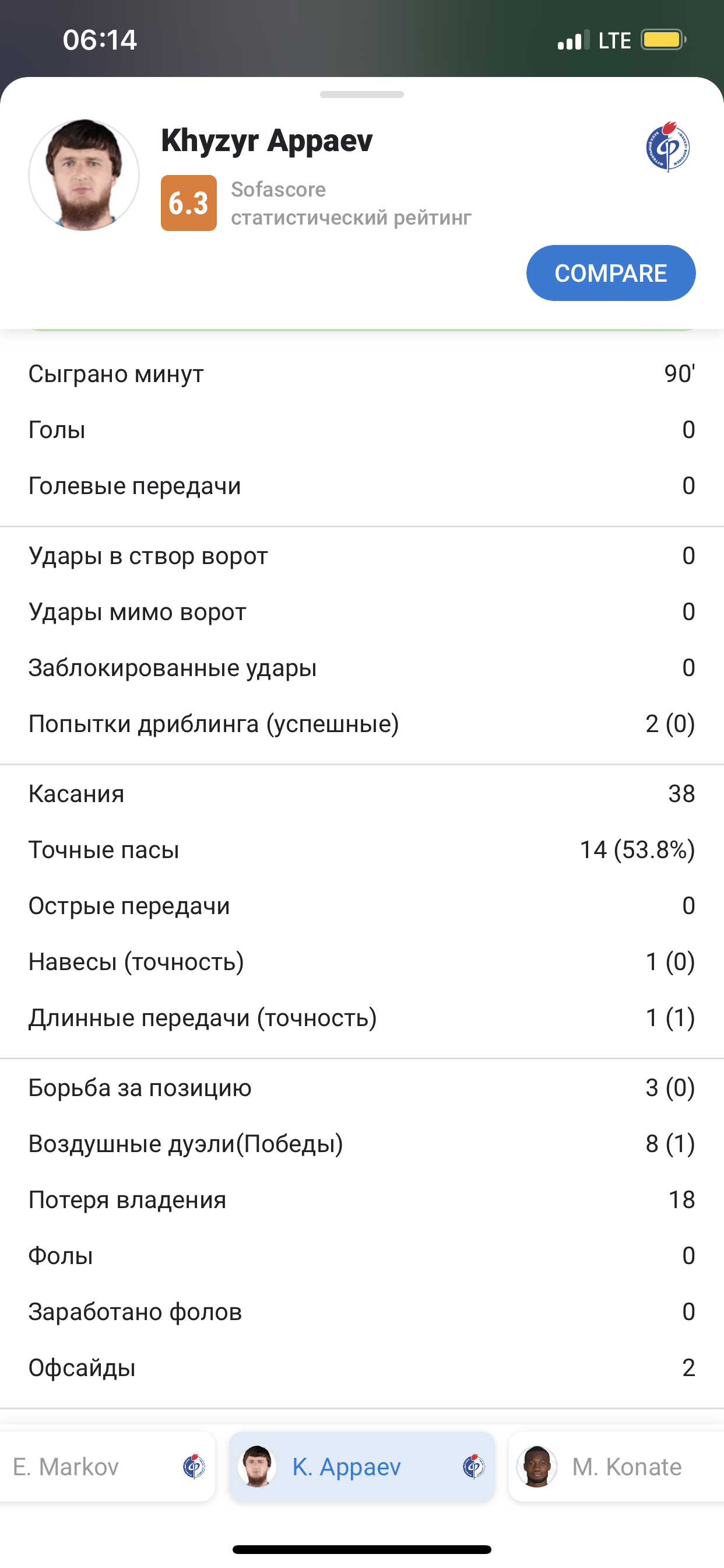Switch to M. Konate player card
The height and width of the screenshot is (1568, 724).
616,1467
